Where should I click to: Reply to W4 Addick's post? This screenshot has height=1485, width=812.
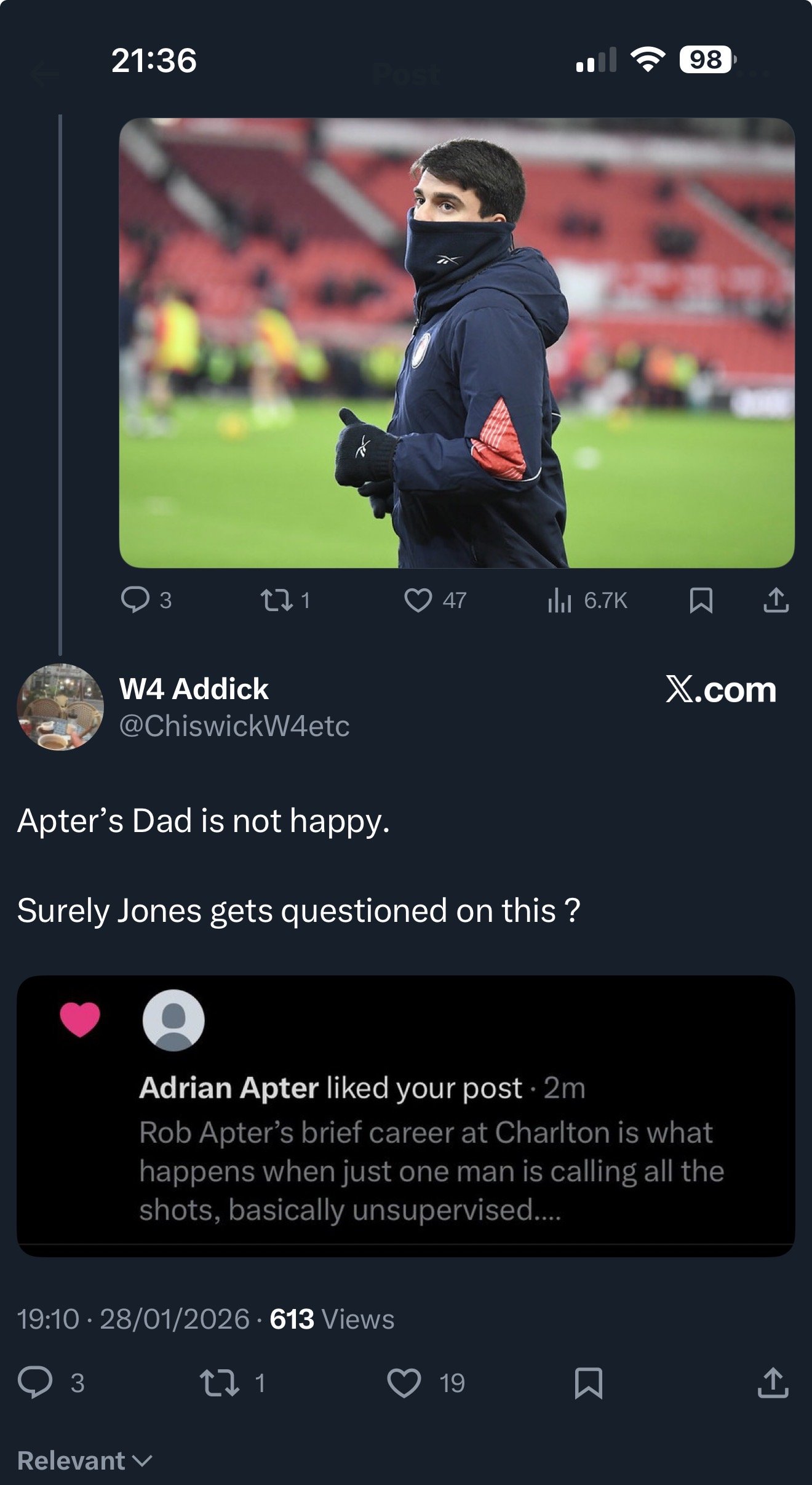coord(35,1383)
